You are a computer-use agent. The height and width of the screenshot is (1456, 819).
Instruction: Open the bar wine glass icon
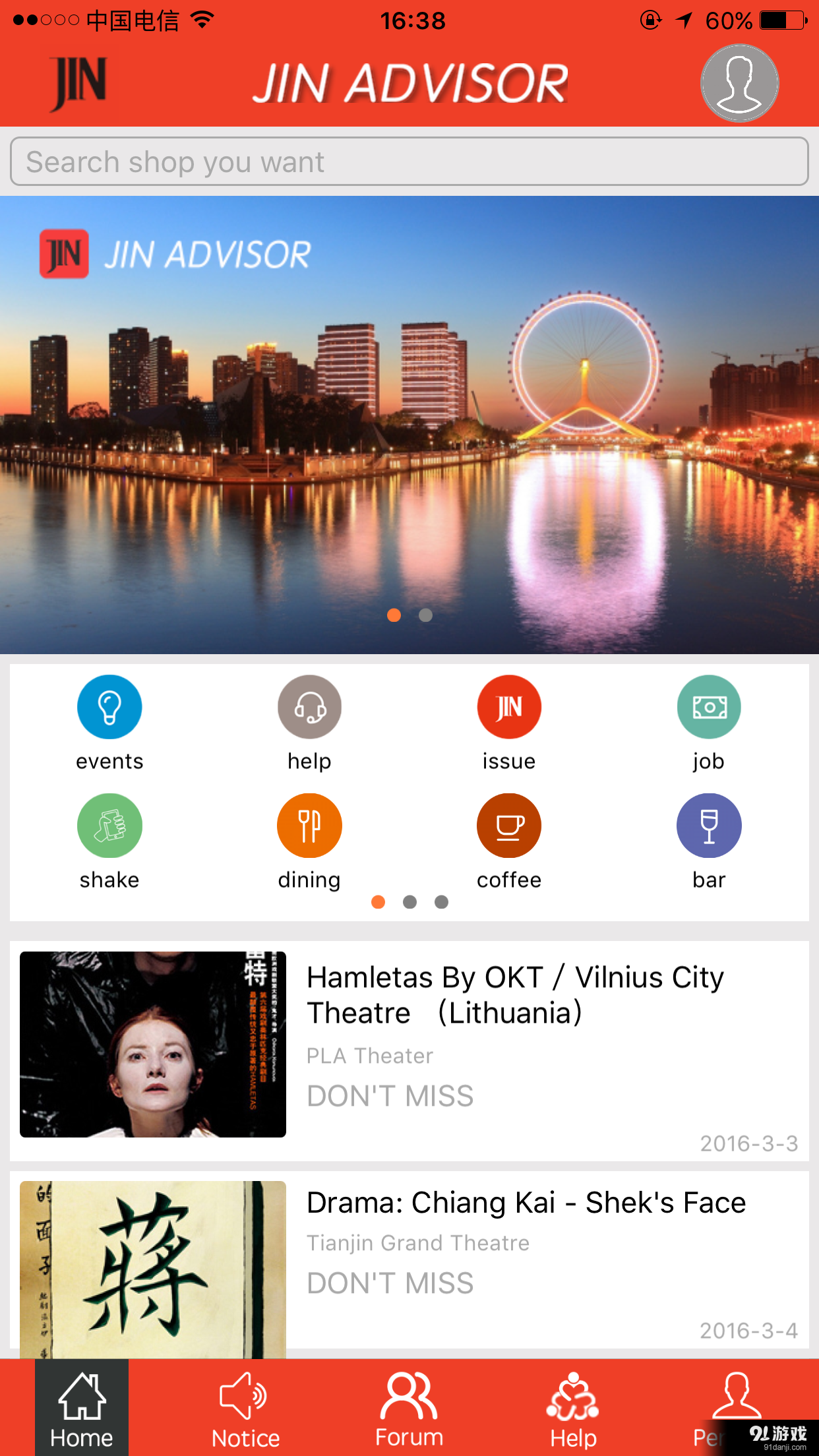709,825
